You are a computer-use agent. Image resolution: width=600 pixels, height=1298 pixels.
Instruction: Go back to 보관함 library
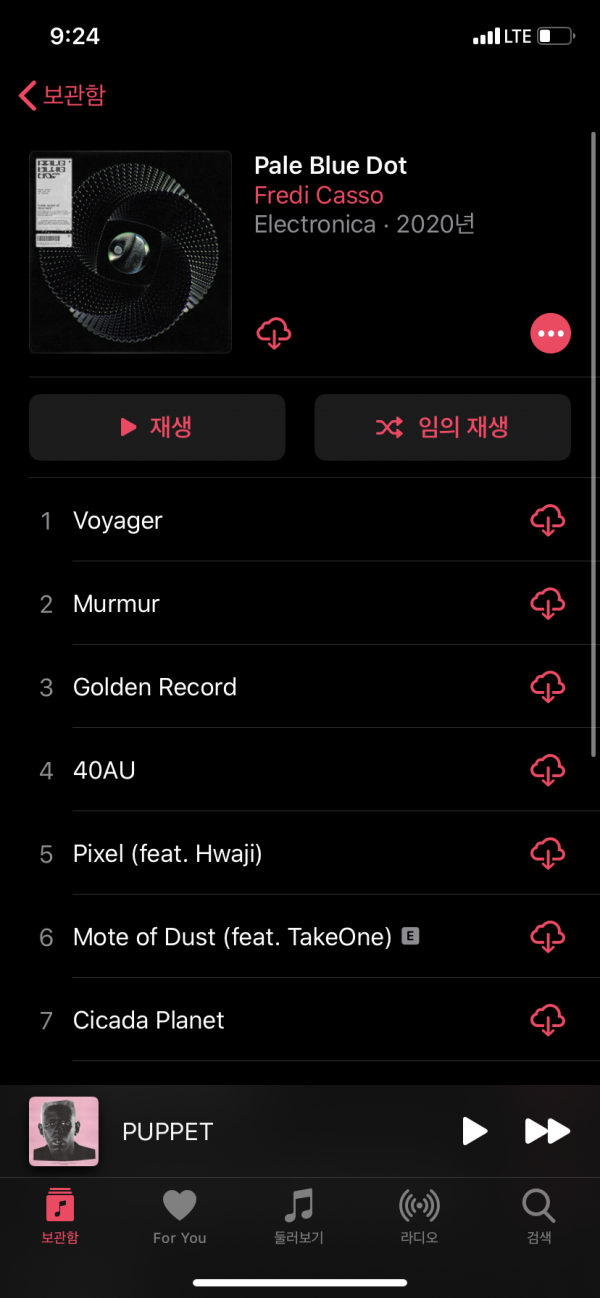[62, 95]
